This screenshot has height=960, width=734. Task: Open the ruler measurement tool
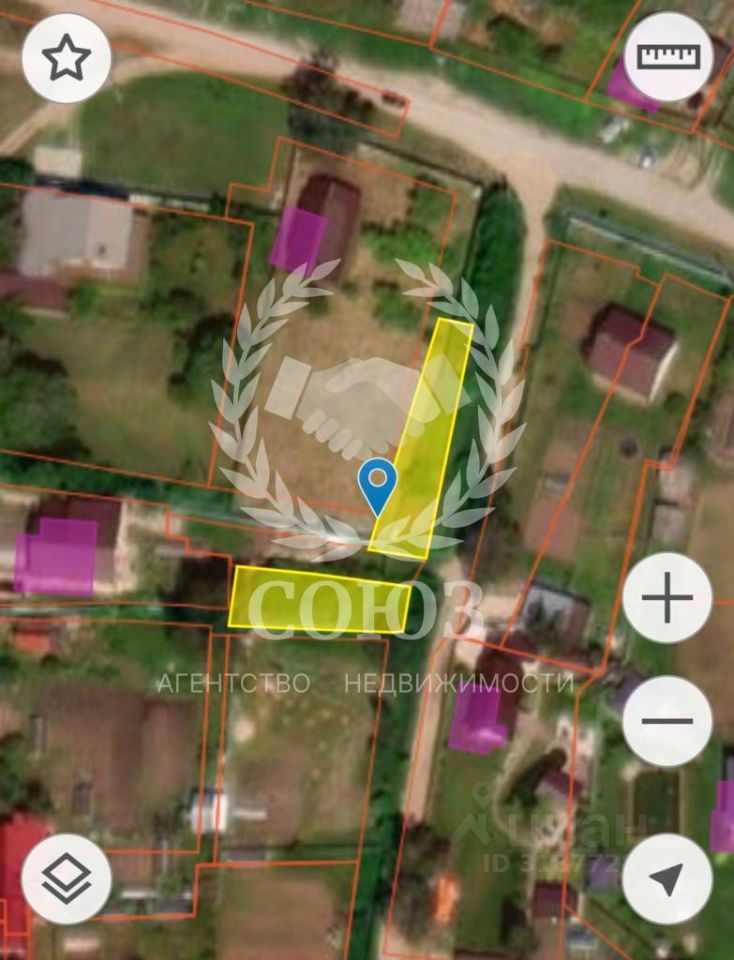tap(667, 57)
